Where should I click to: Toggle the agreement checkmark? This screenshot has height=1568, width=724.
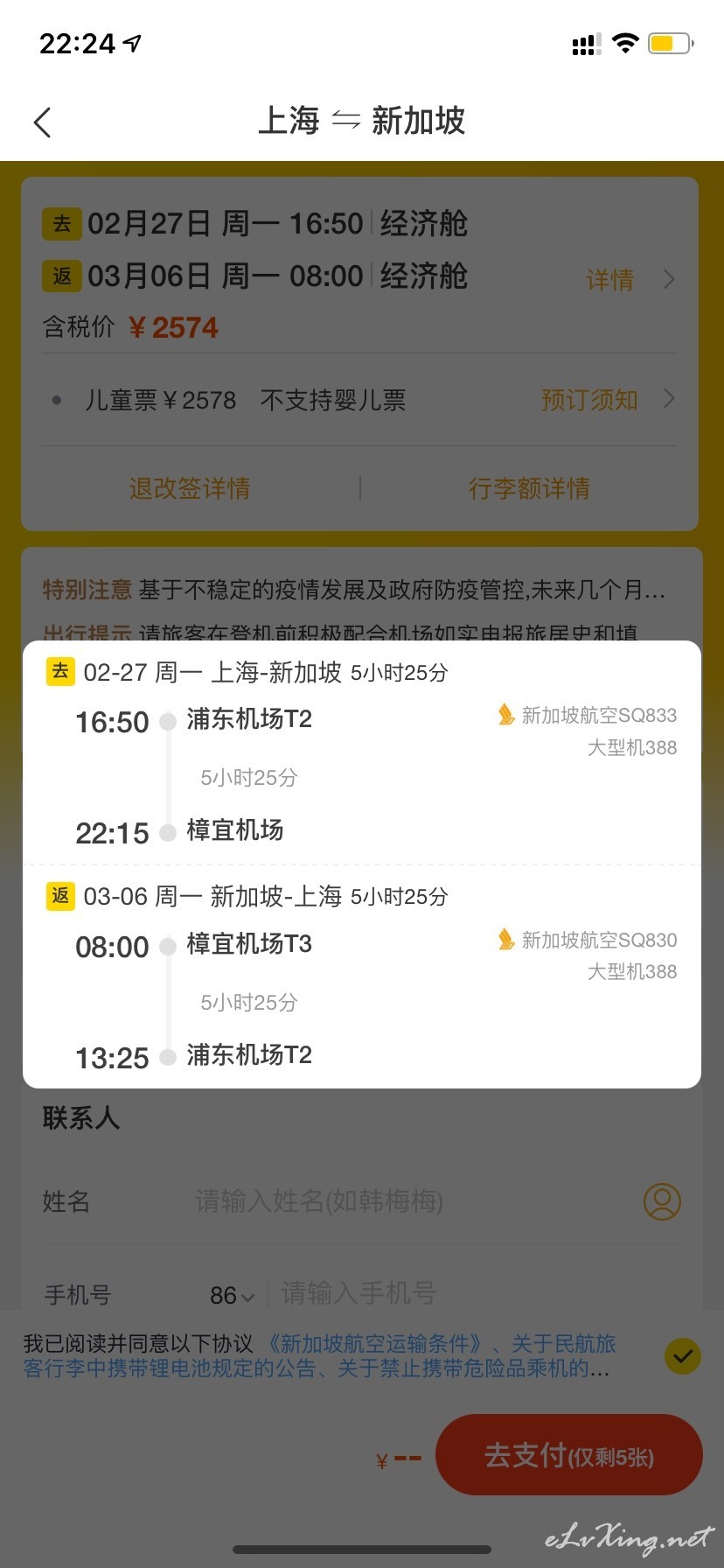[682, 1356]
